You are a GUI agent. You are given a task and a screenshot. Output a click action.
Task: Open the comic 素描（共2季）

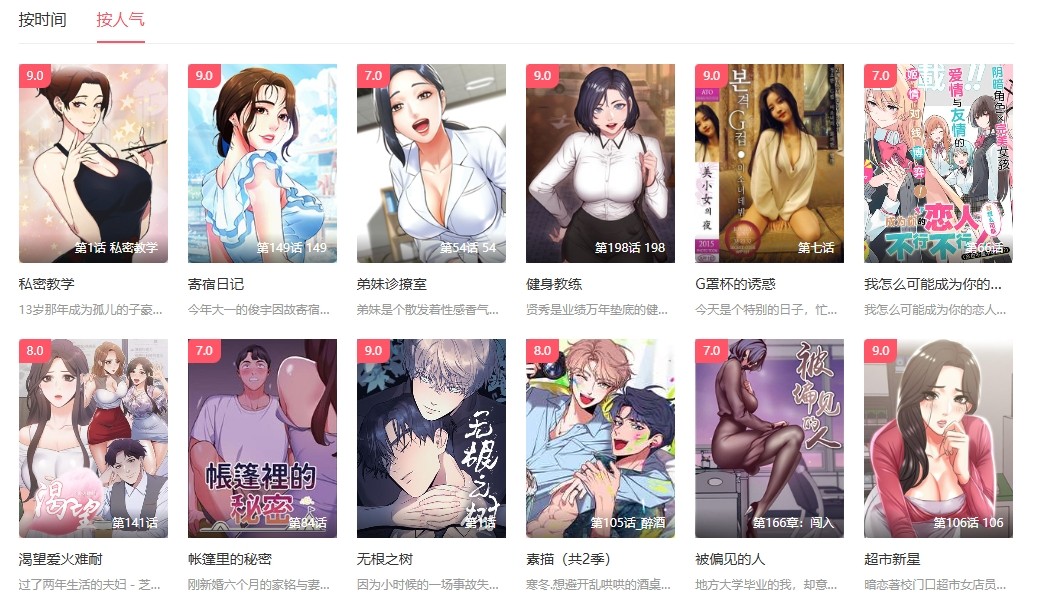(600, 438)
